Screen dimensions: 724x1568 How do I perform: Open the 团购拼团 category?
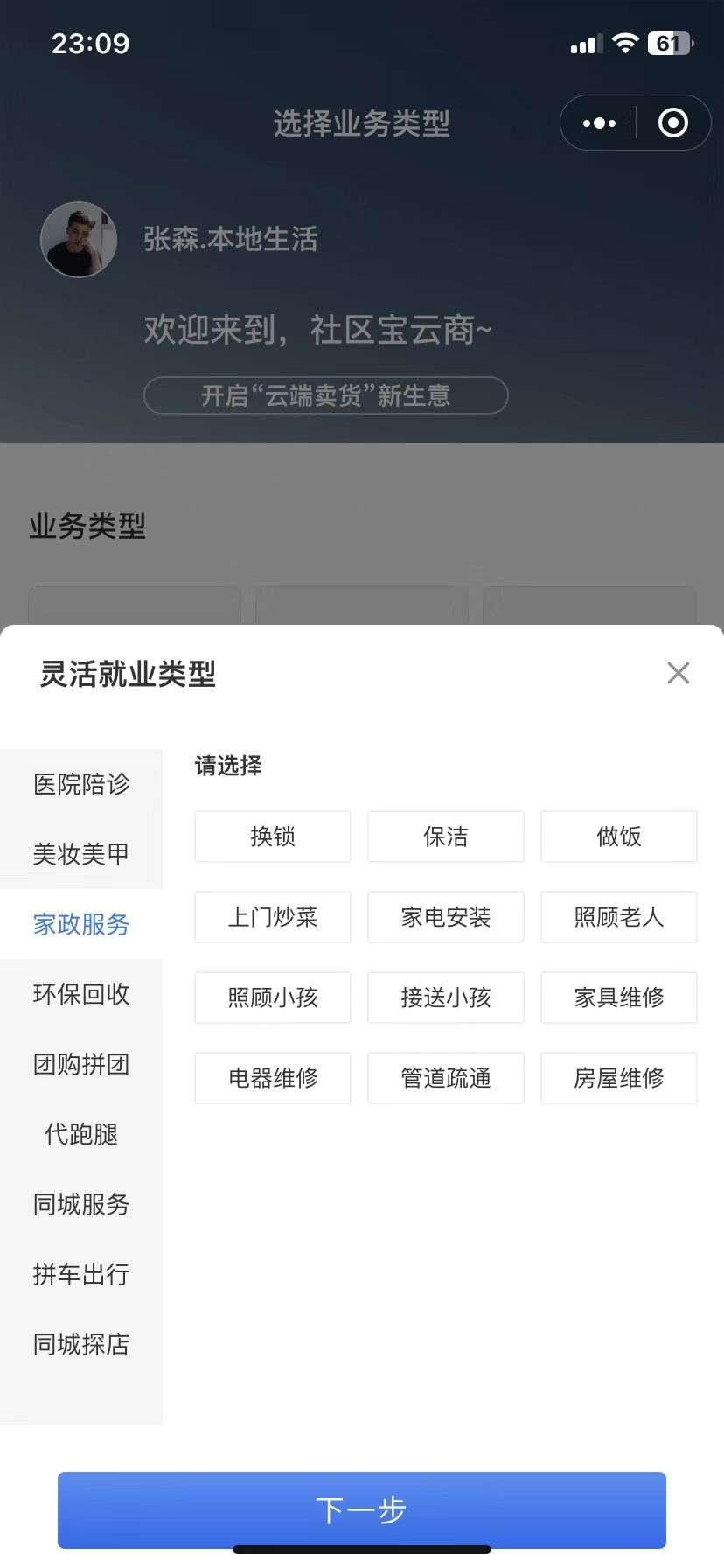coord(81,1064)
